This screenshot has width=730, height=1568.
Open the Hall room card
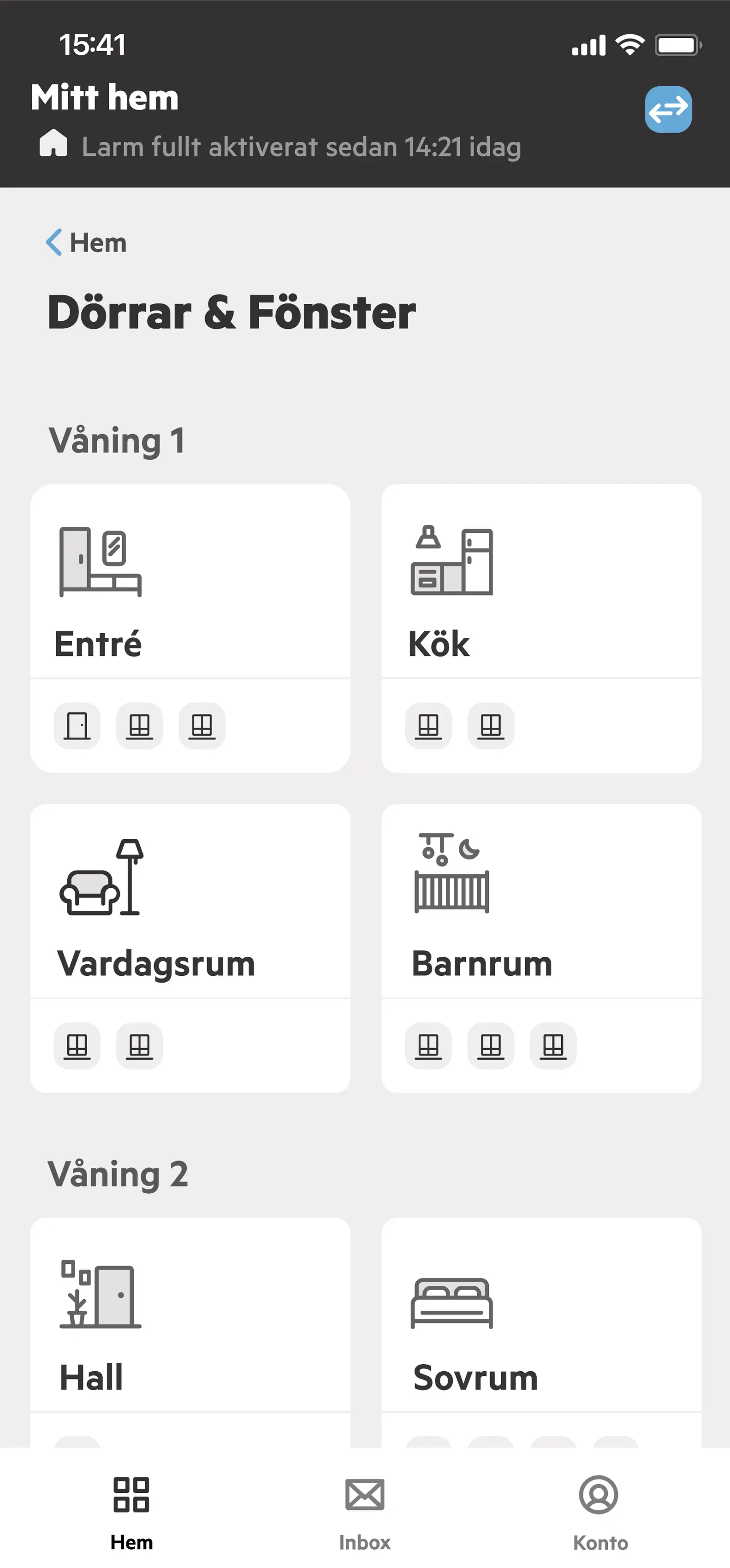[190, 1309]
